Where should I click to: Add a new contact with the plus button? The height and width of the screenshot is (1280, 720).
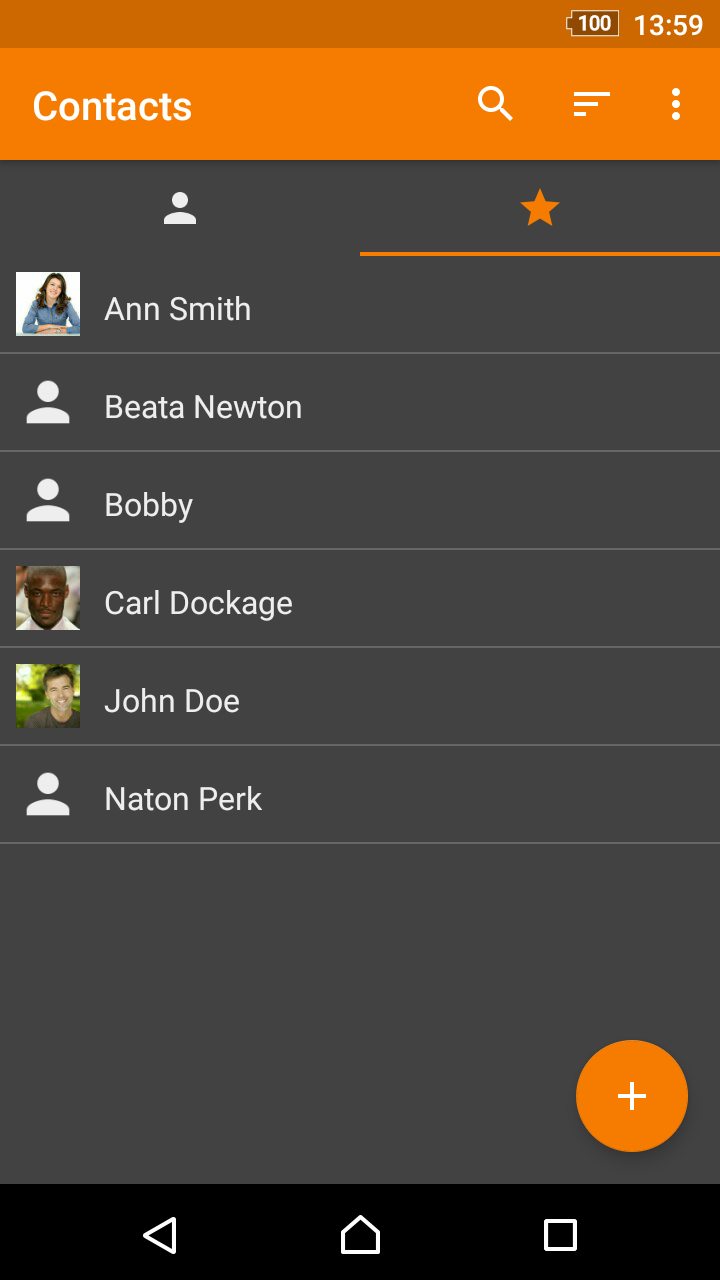632,1096
